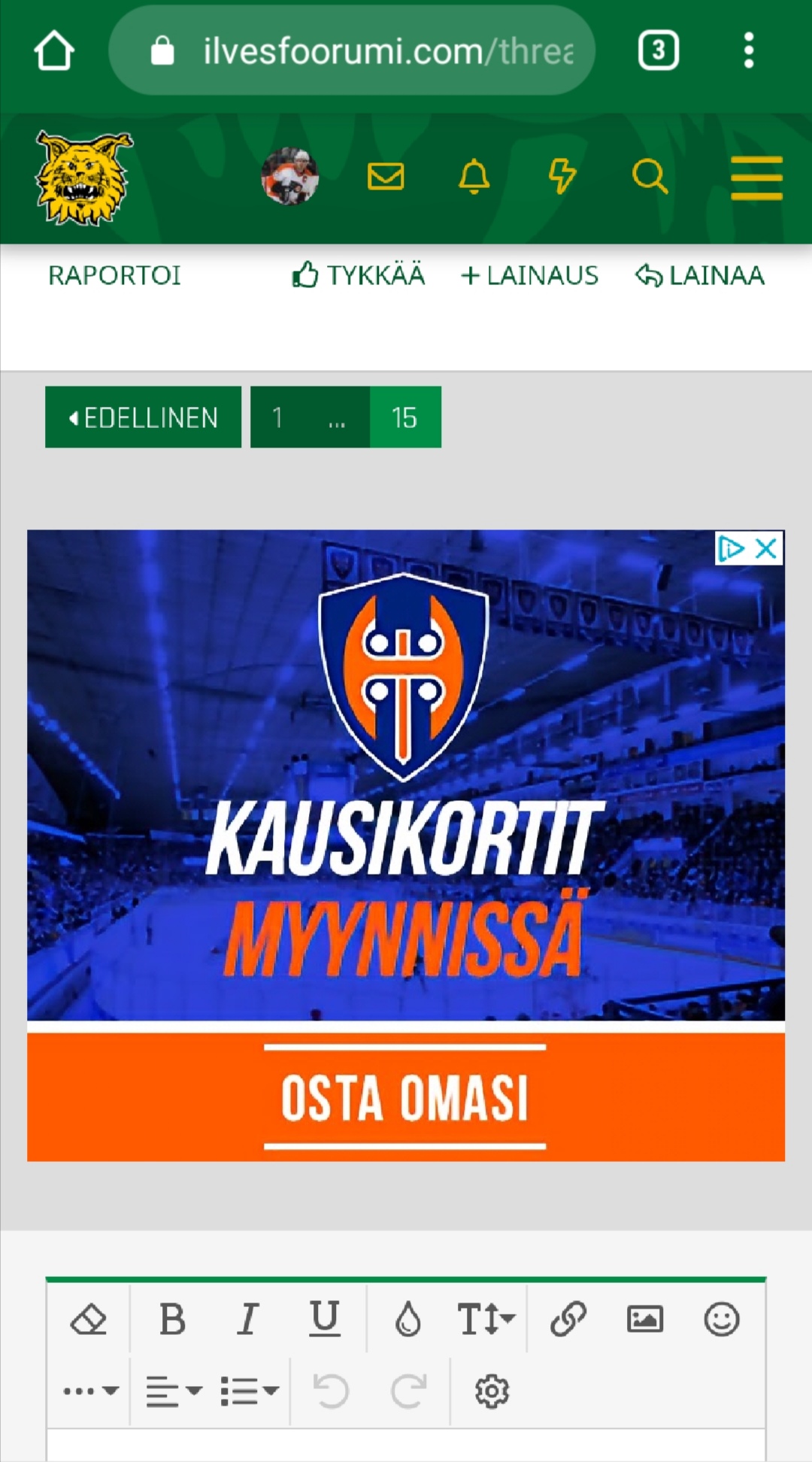Close the Tappara advertisement
812x1462 pixels.
[x=766, y=549]
